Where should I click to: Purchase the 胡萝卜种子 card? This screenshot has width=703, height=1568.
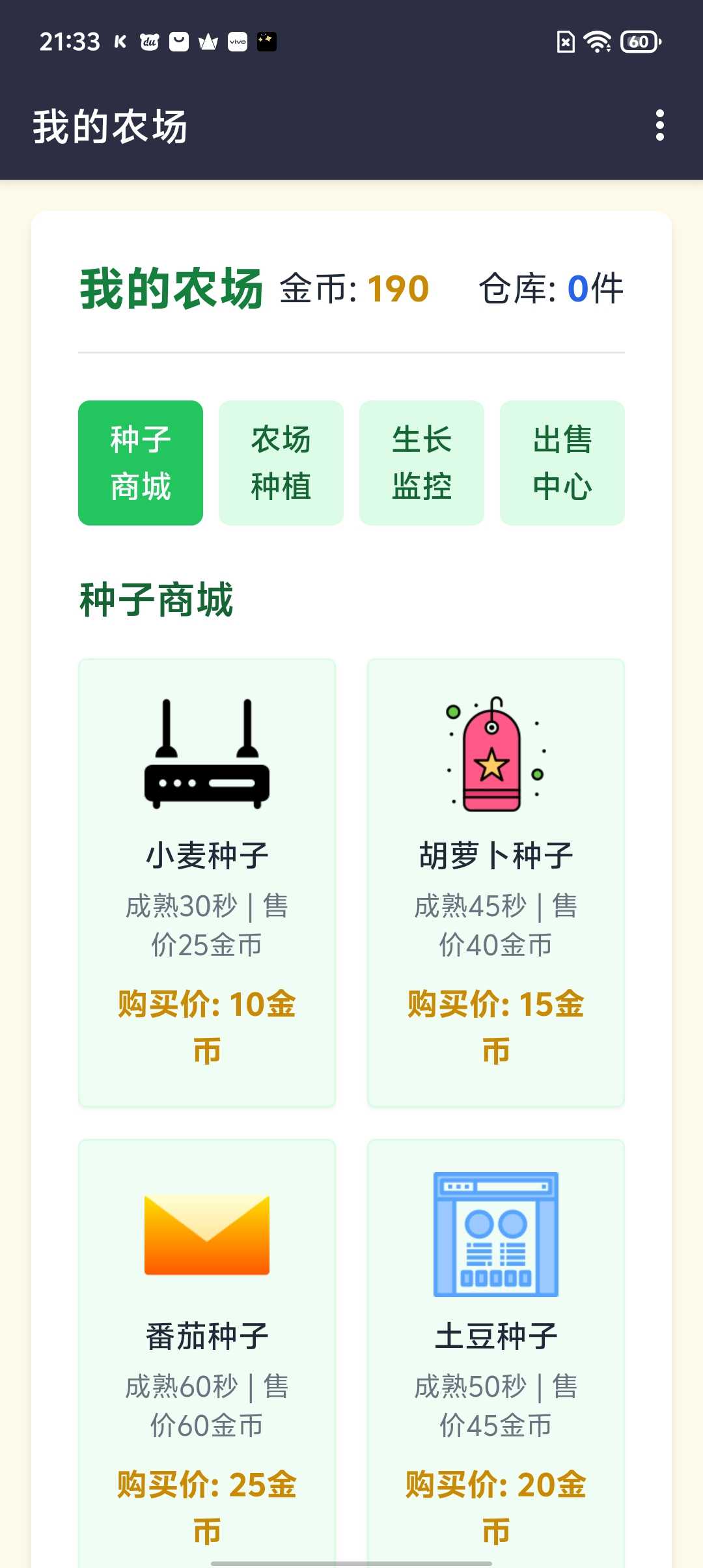point(496,882)
